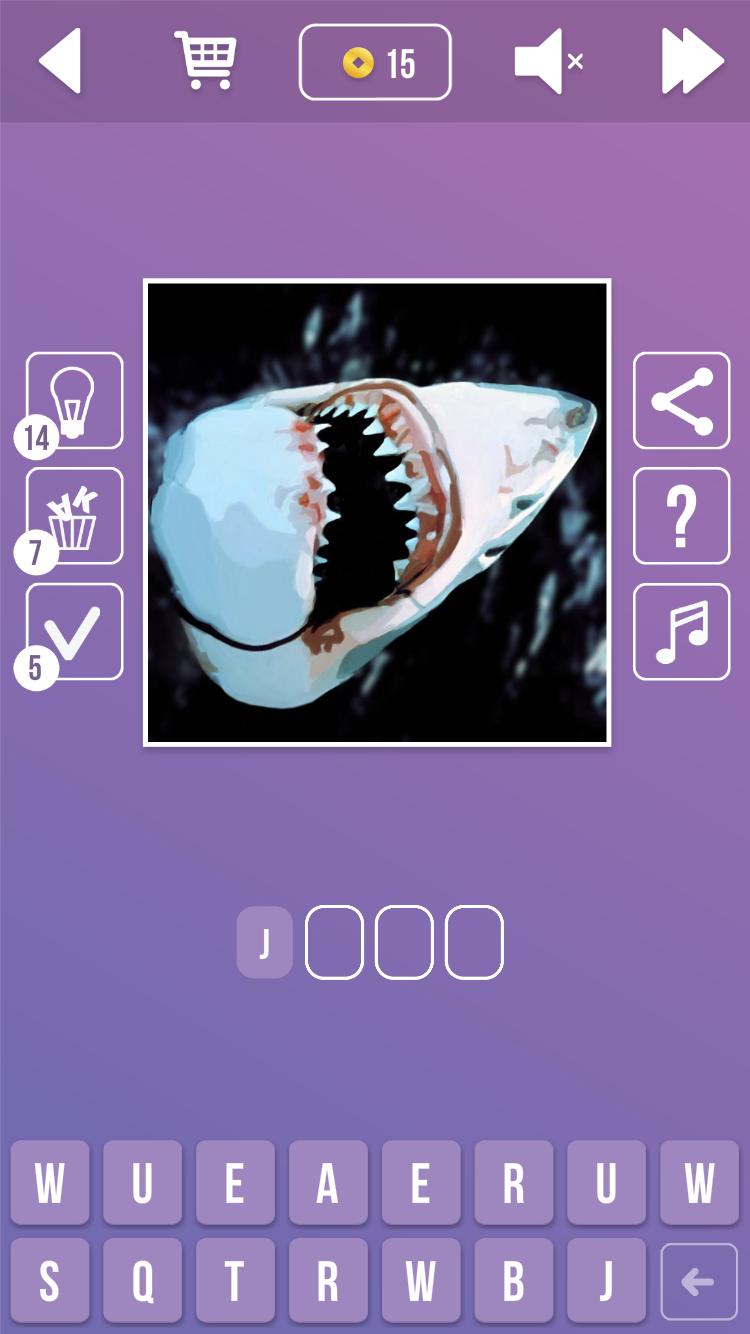Toggle the muted speaker sound icon

(548, 62)
